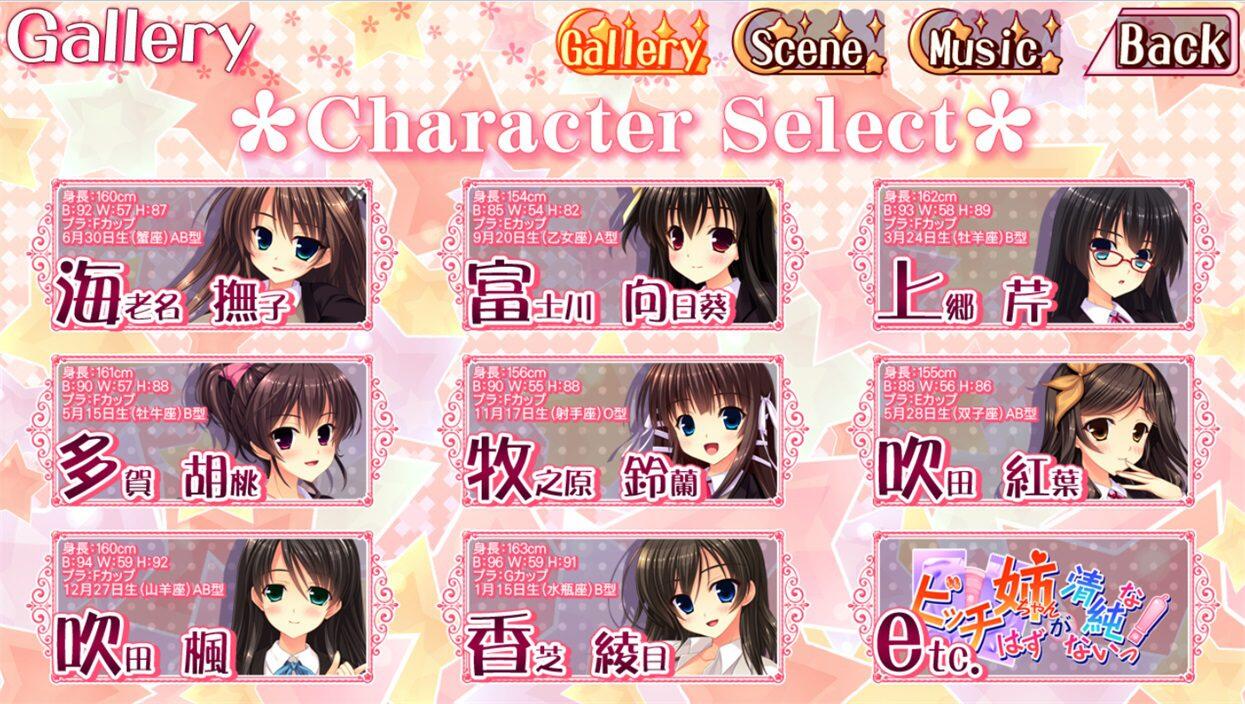Choose the 多賀 胡桃 character card
Image resolution: width=1245 pixels, height=704 pixels.
coord(212,430)
